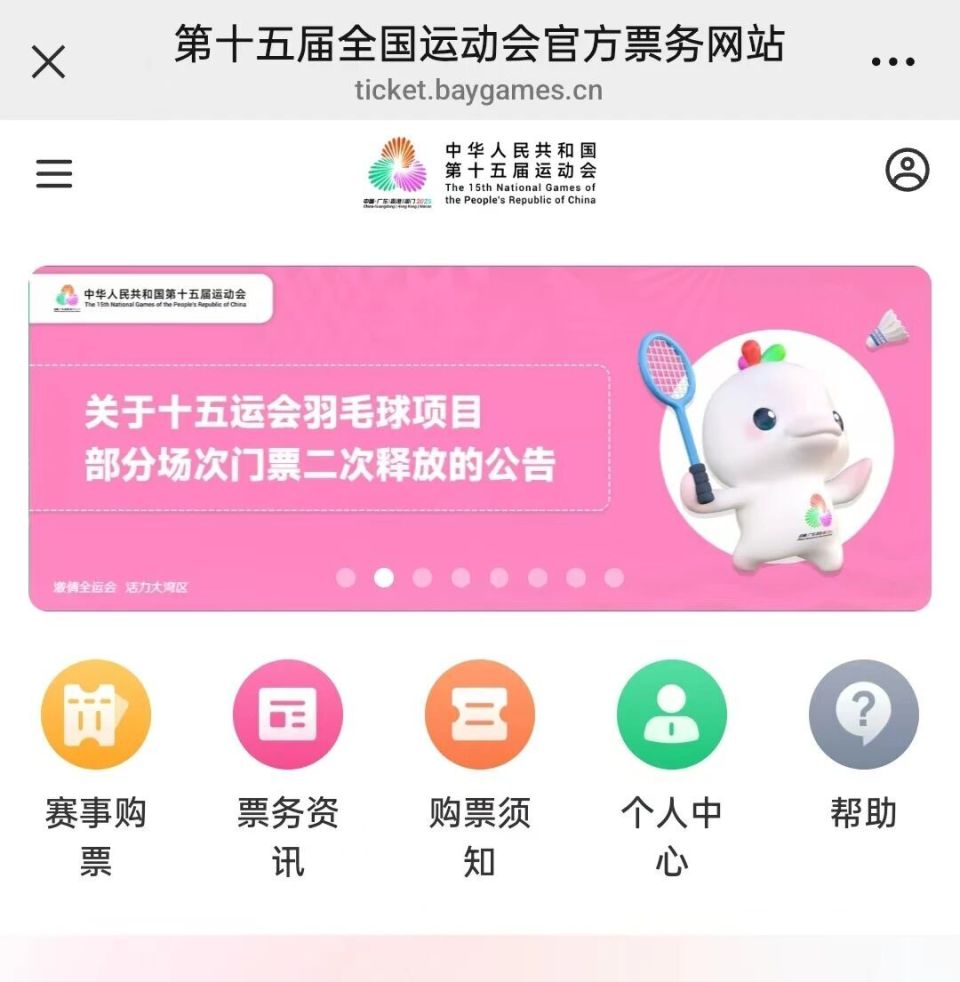The height and width of the screenshot is (982, 960).
Task: Open the 帮助 help icon
Action: pyautogui.click(x=863, y=714)
